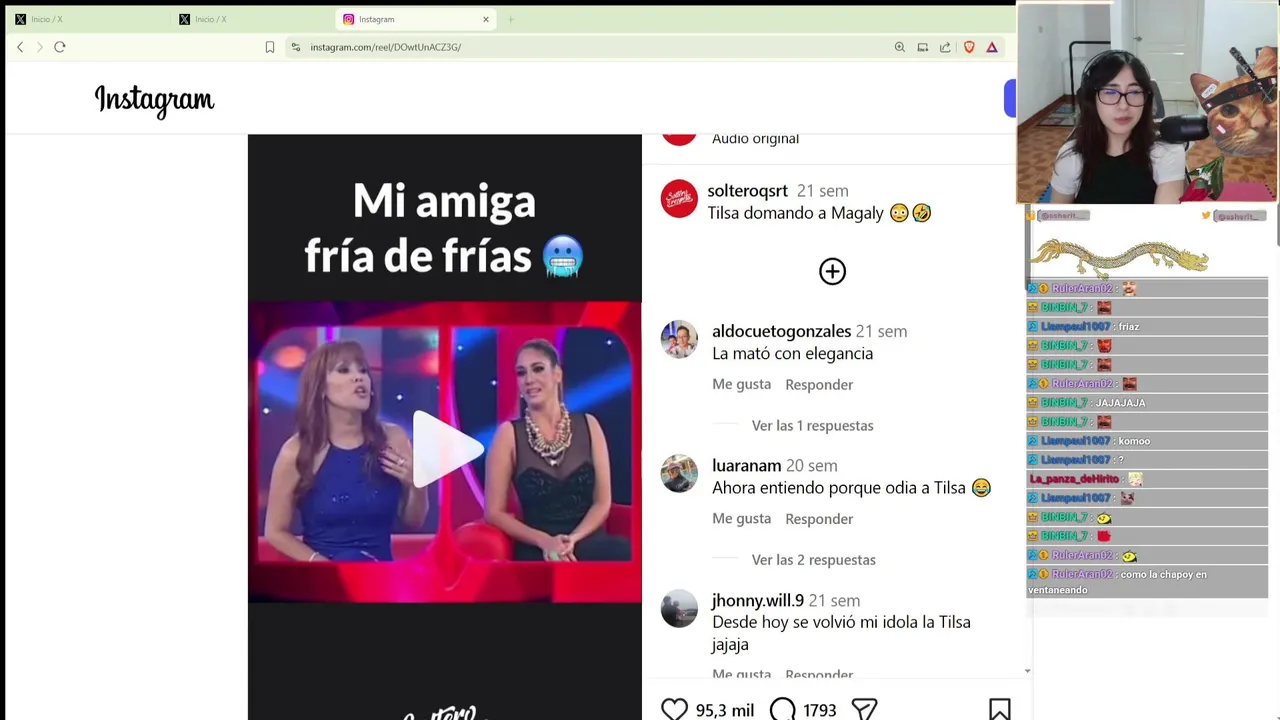Share the reel via paper plane icon

click(x=865, y=709)
